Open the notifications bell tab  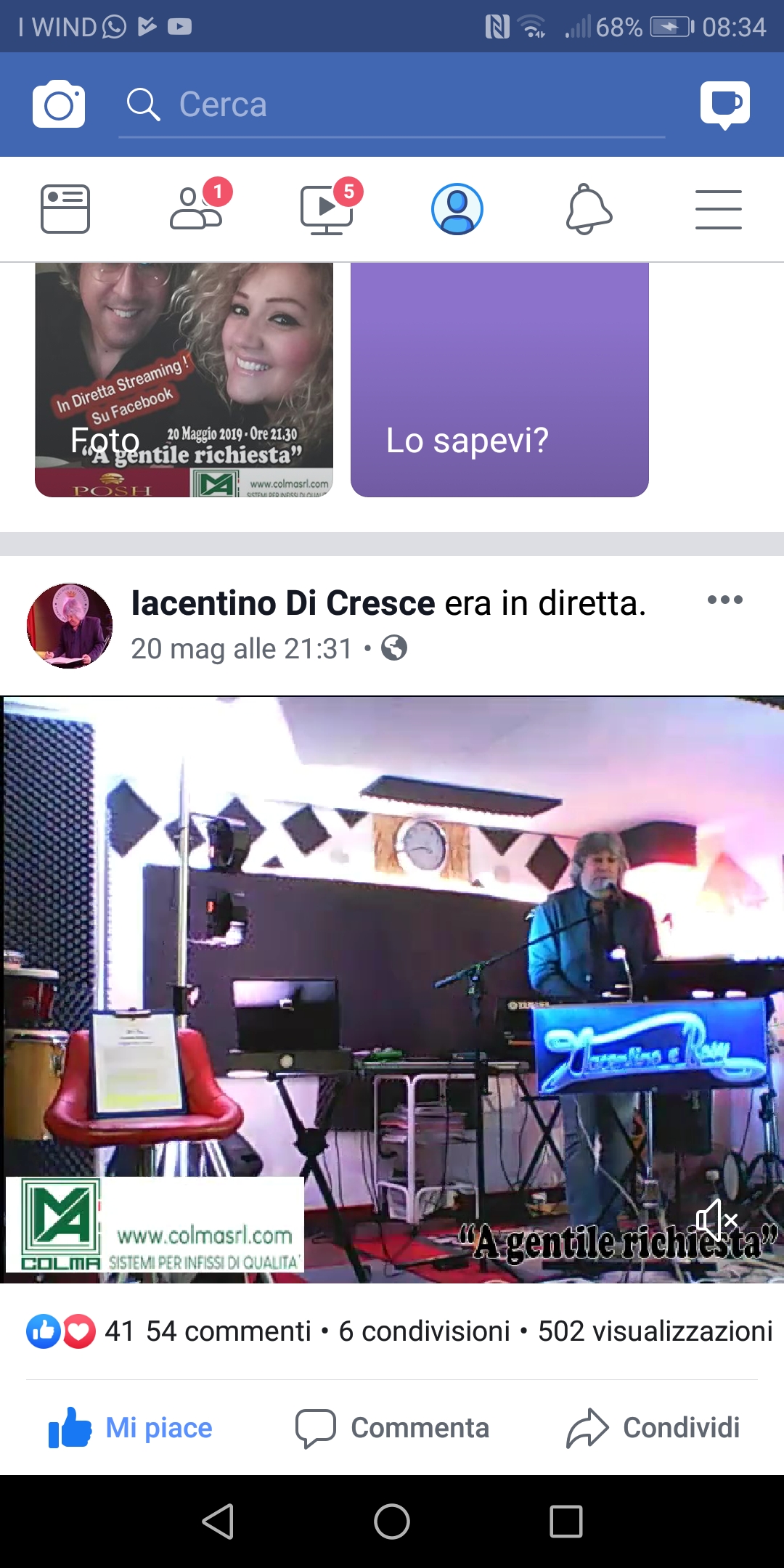(589, 209)
